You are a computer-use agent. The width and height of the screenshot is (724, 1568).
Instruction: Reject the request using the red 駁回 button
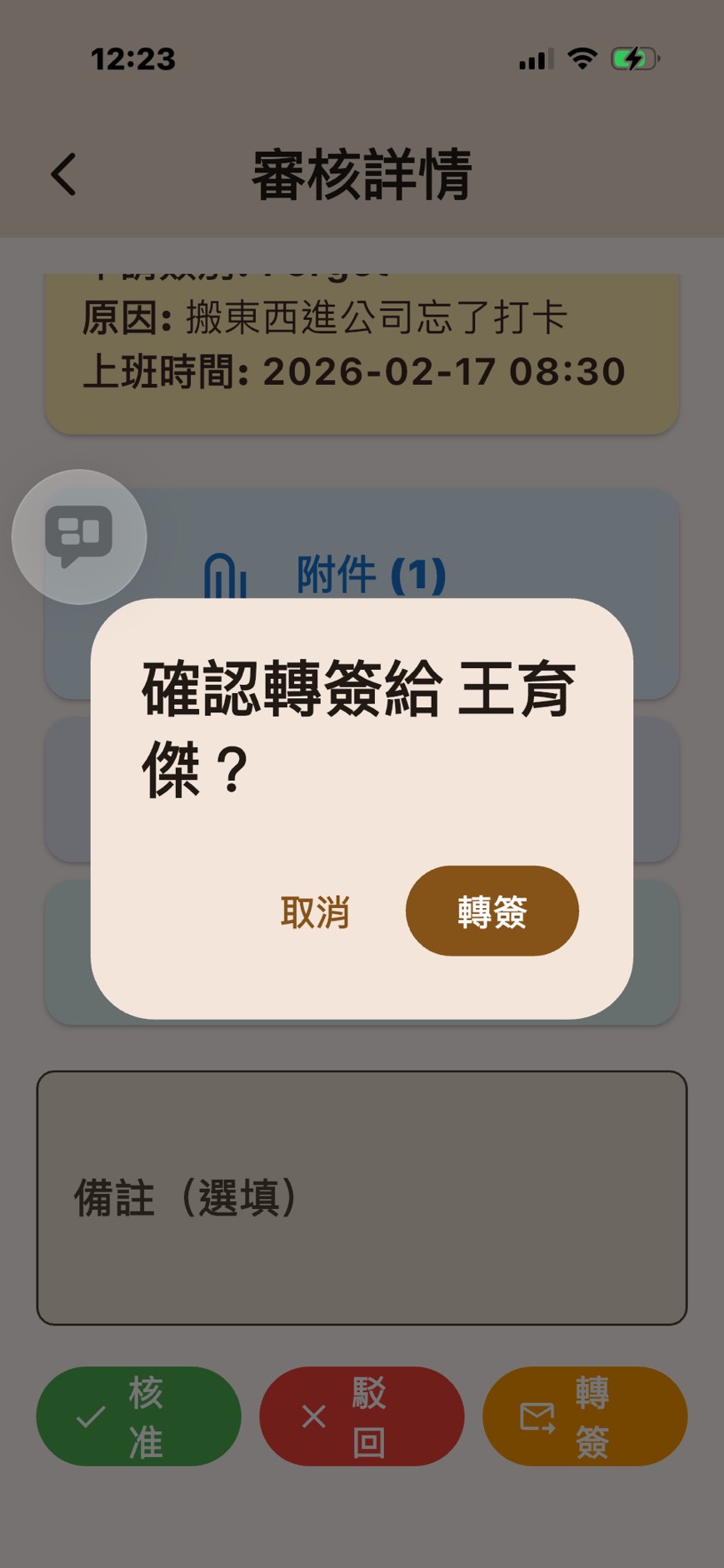pyautogui.click(x=362, y=1415)
